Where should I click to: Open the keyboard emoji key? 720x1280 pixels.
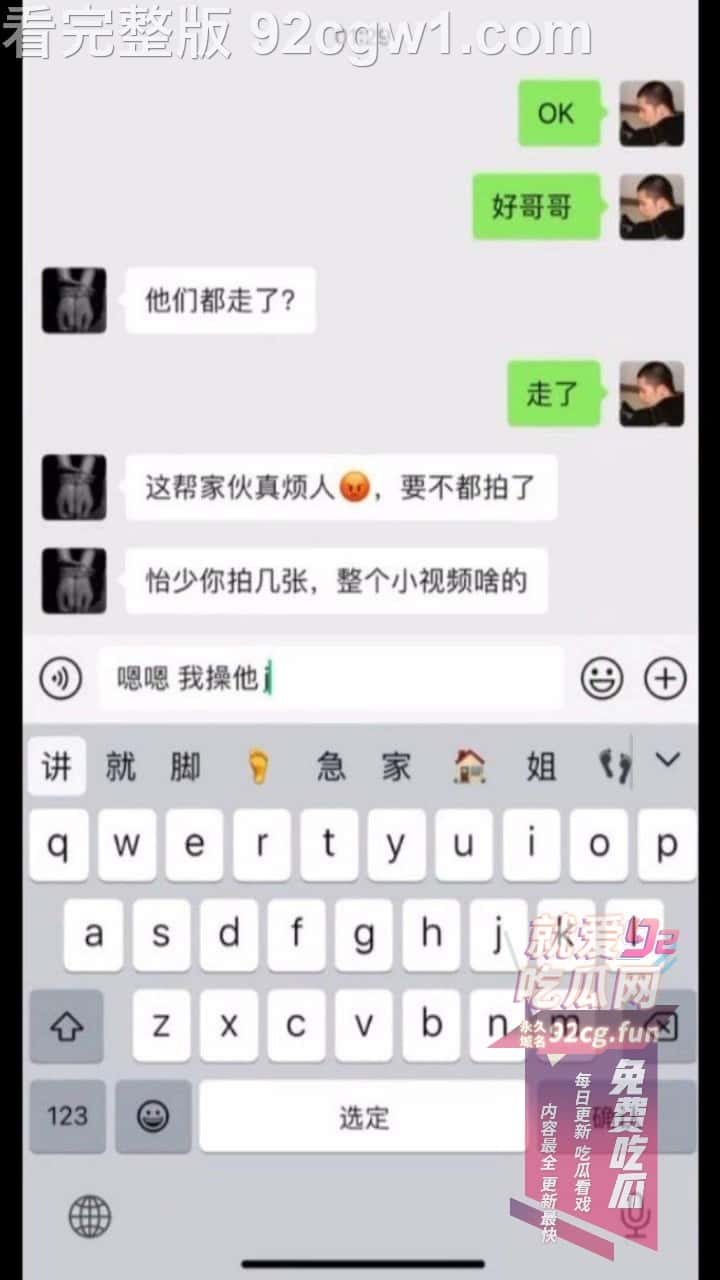tap(153, 1116)
